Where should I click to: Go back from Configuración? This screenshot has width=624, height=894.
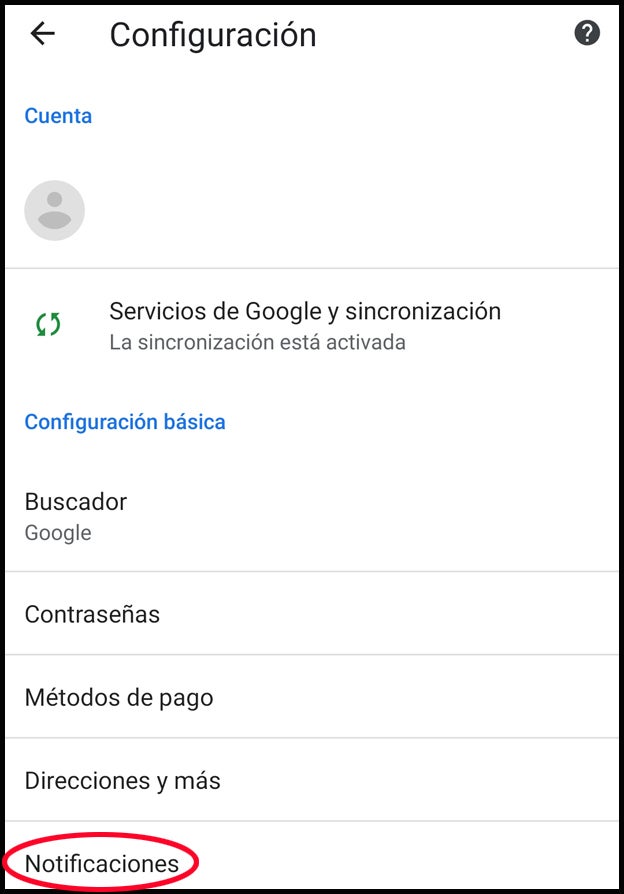[x=43, y=34]
